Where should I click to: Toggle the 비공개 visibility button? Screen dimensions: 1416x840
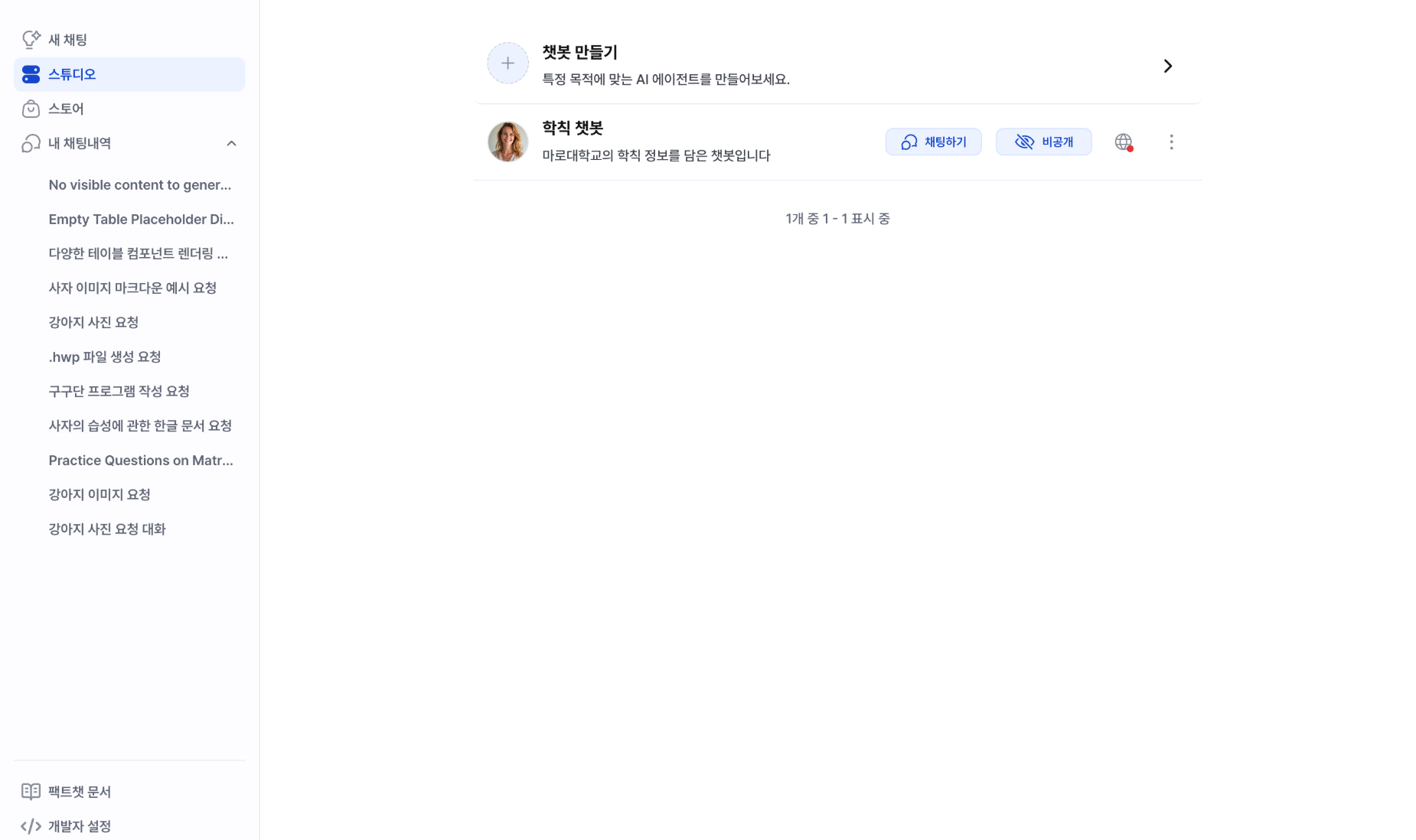pos(1043,142)
